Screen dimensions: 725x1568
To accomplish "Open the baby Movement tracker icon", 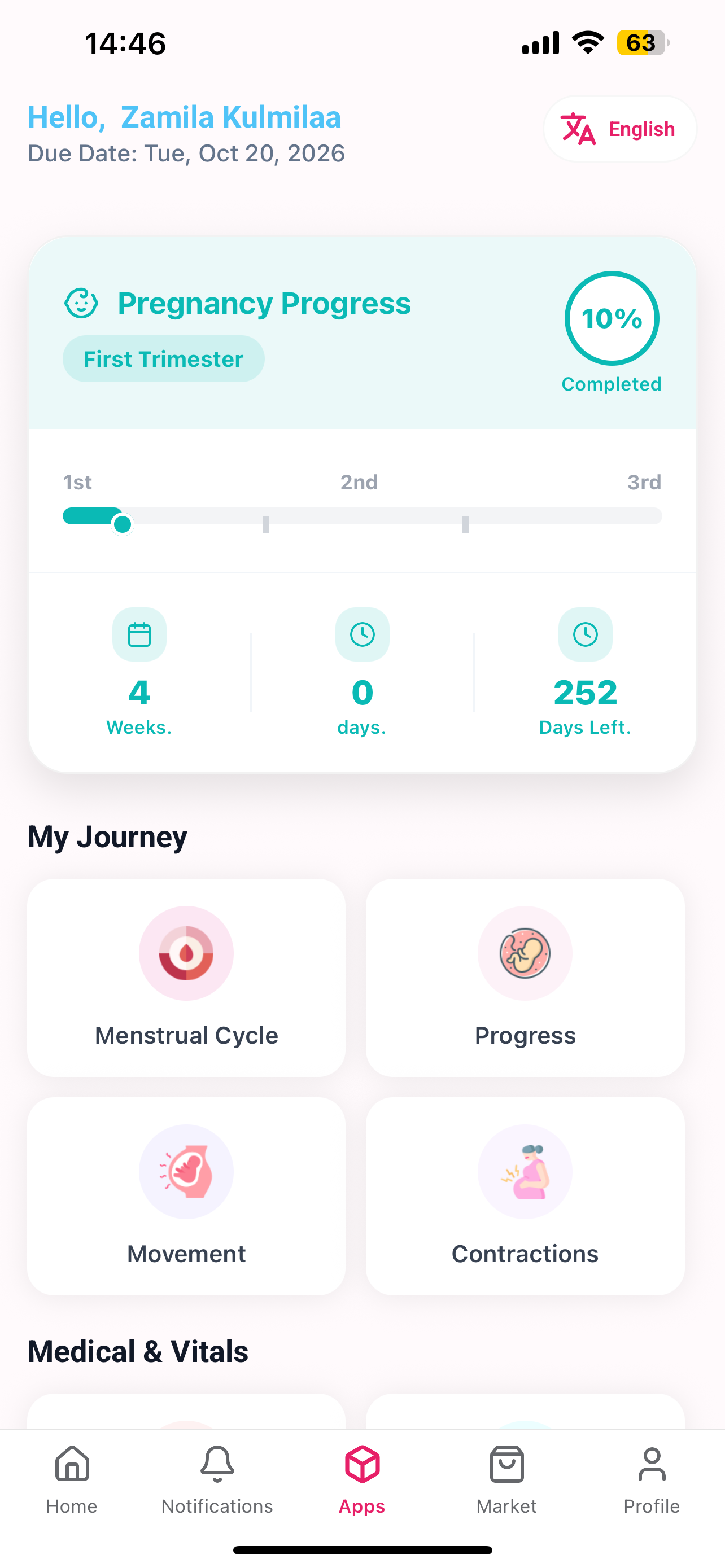I will point(186,1172).
